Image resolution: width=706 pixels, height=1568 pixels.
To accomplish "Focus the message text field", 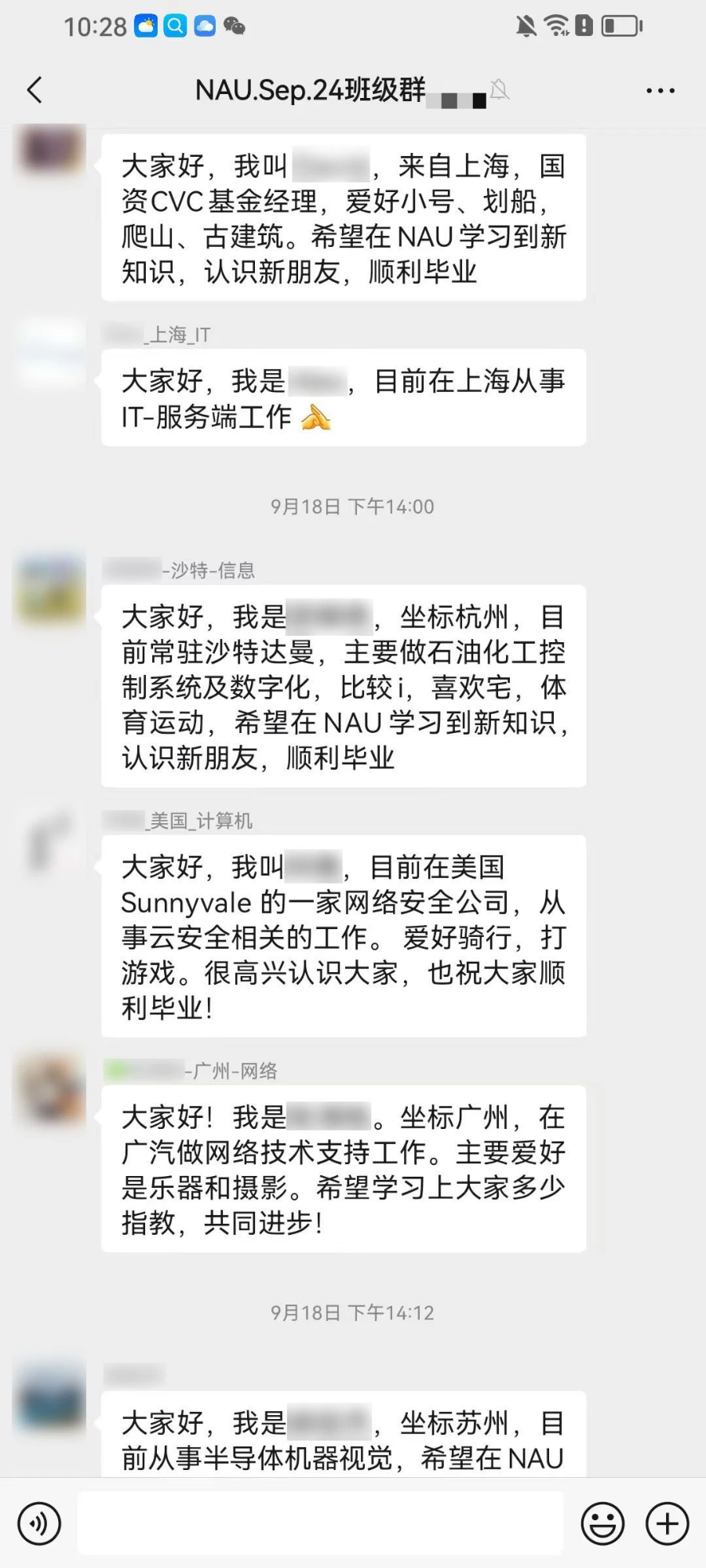I will coord(320,1523).
